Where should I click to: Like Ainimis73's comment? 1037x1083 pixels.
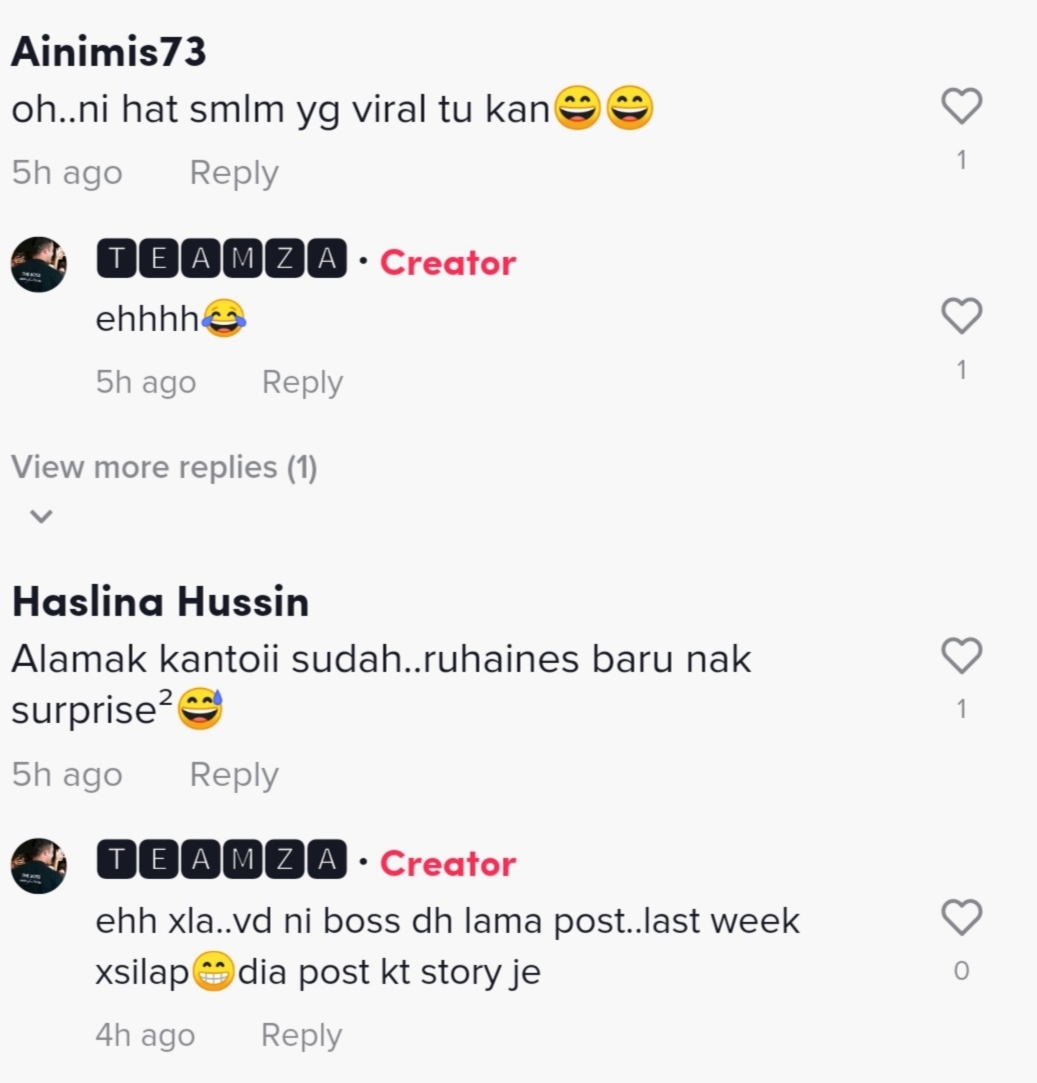pyautogui.click(x=962, y=106)
